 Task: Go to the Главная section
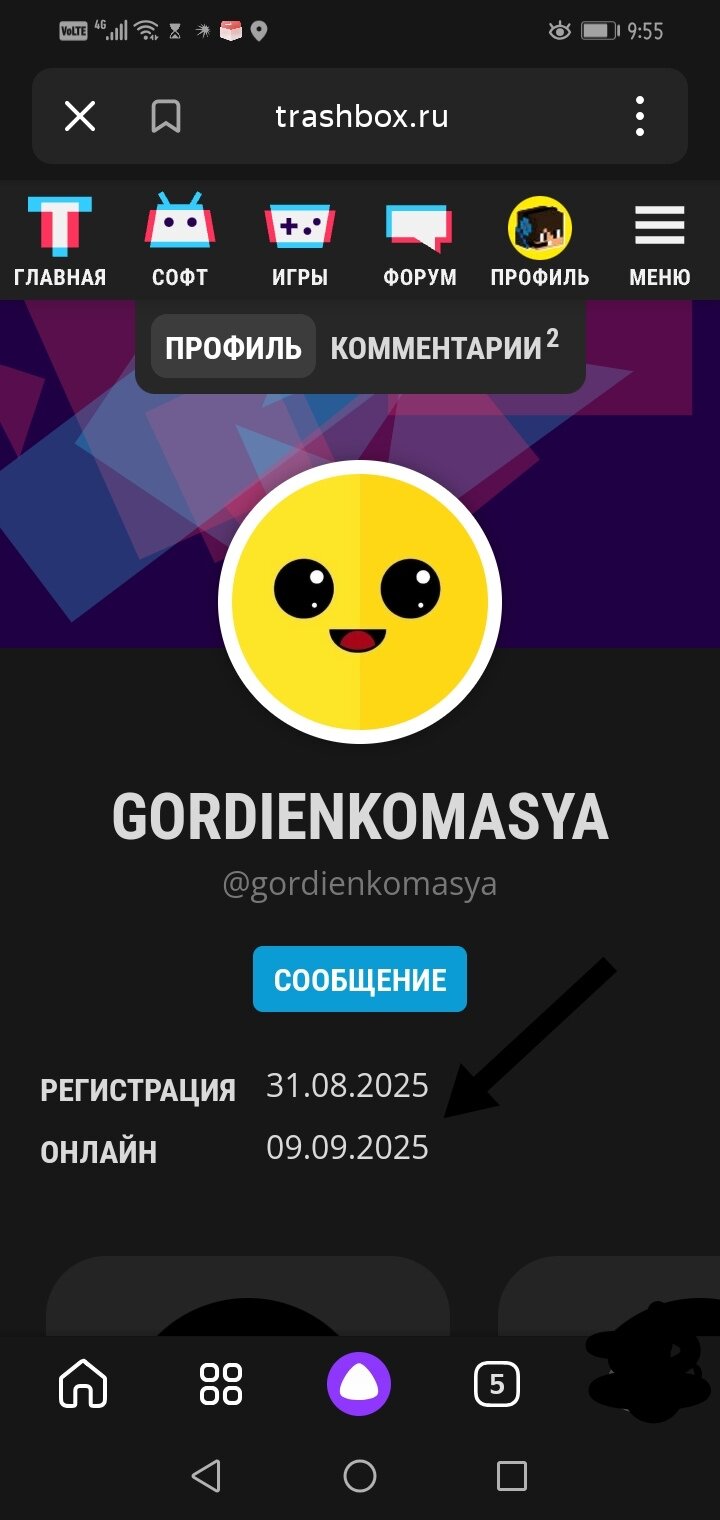[x=60, y=242]
